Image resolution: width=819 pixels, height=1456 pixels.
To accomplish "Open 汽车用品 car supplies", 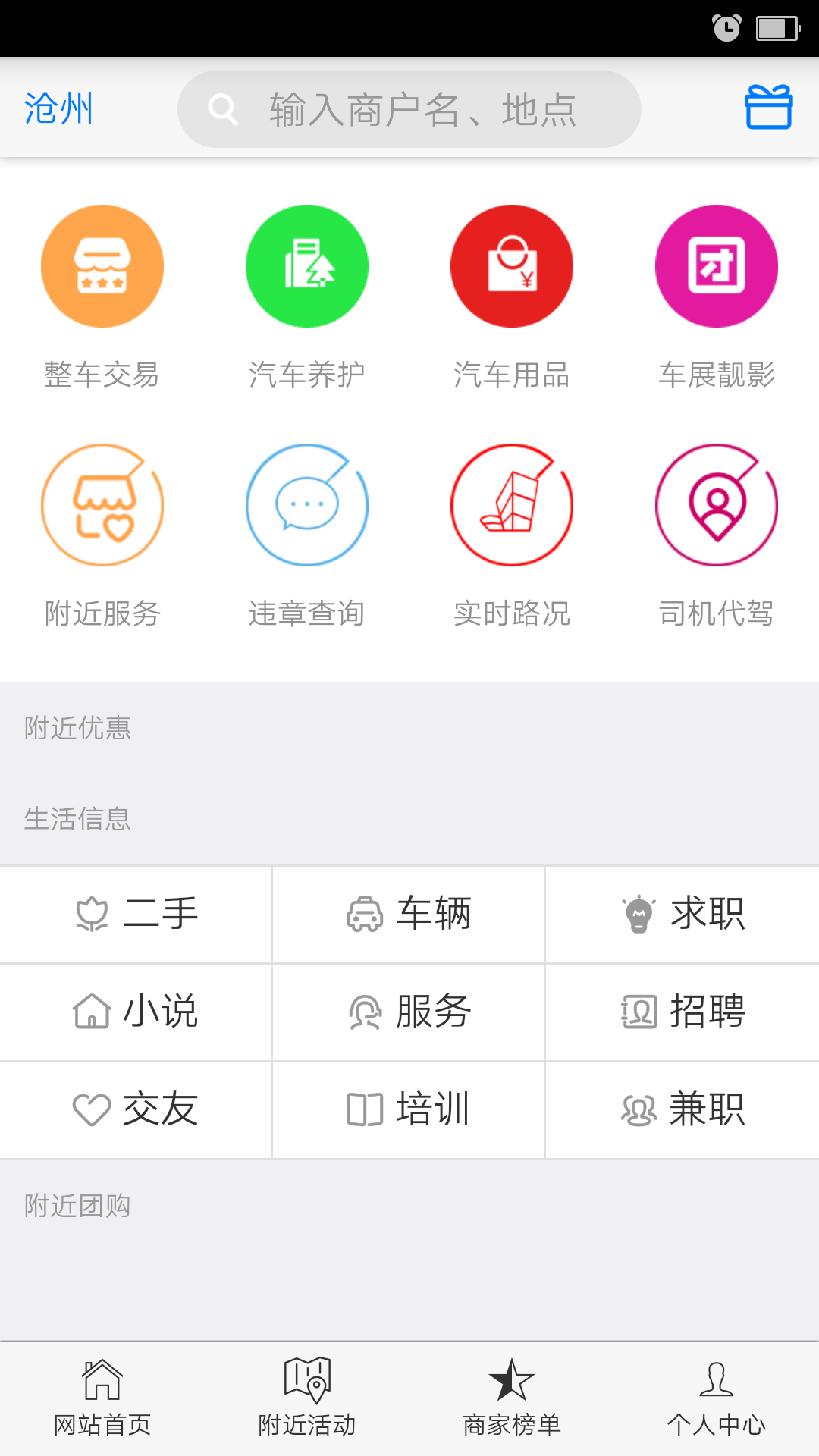I will click(512, 265).
